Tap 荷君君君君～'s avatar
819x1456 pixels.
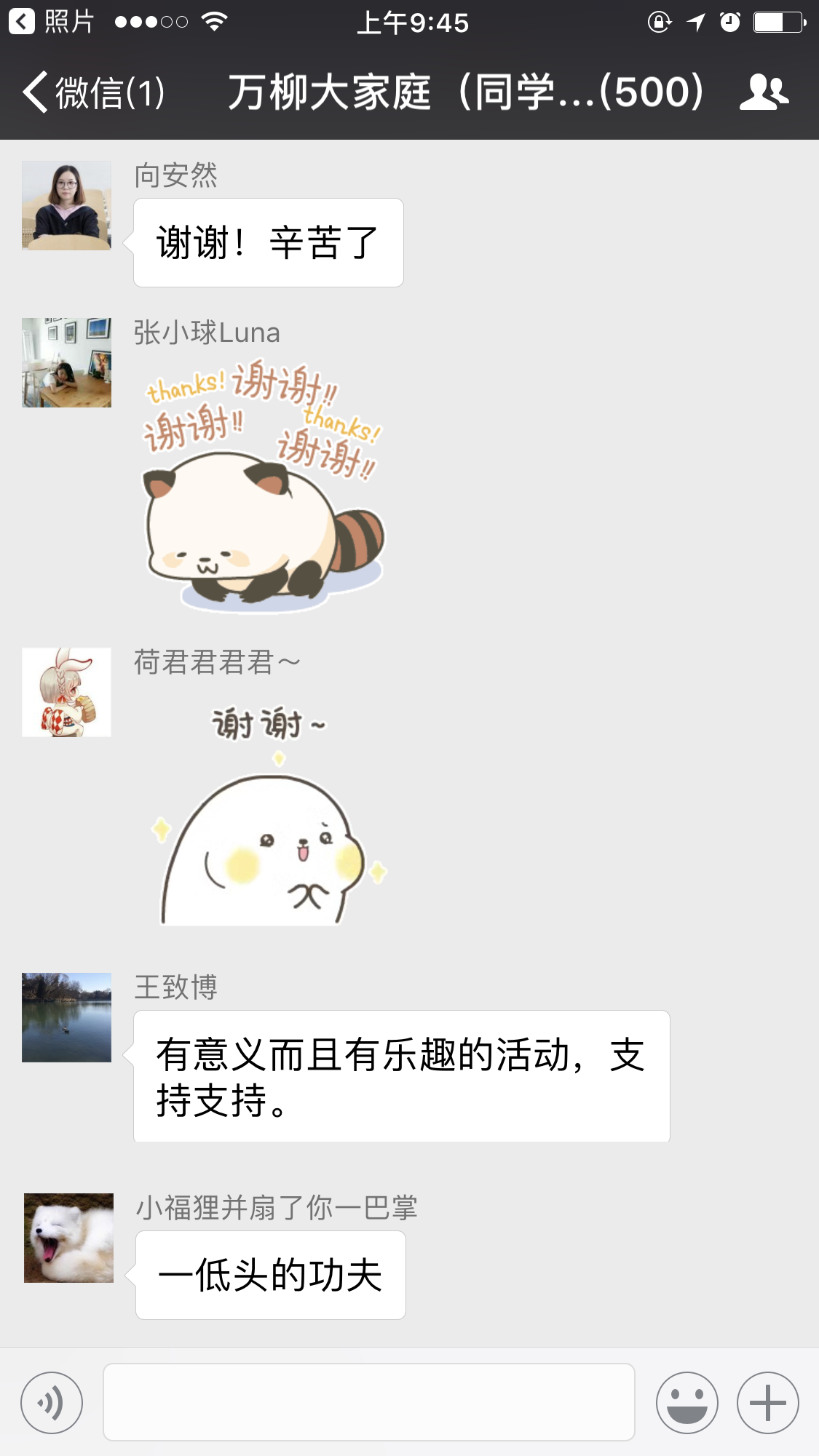pyautogui.click(x=66, y=692)
